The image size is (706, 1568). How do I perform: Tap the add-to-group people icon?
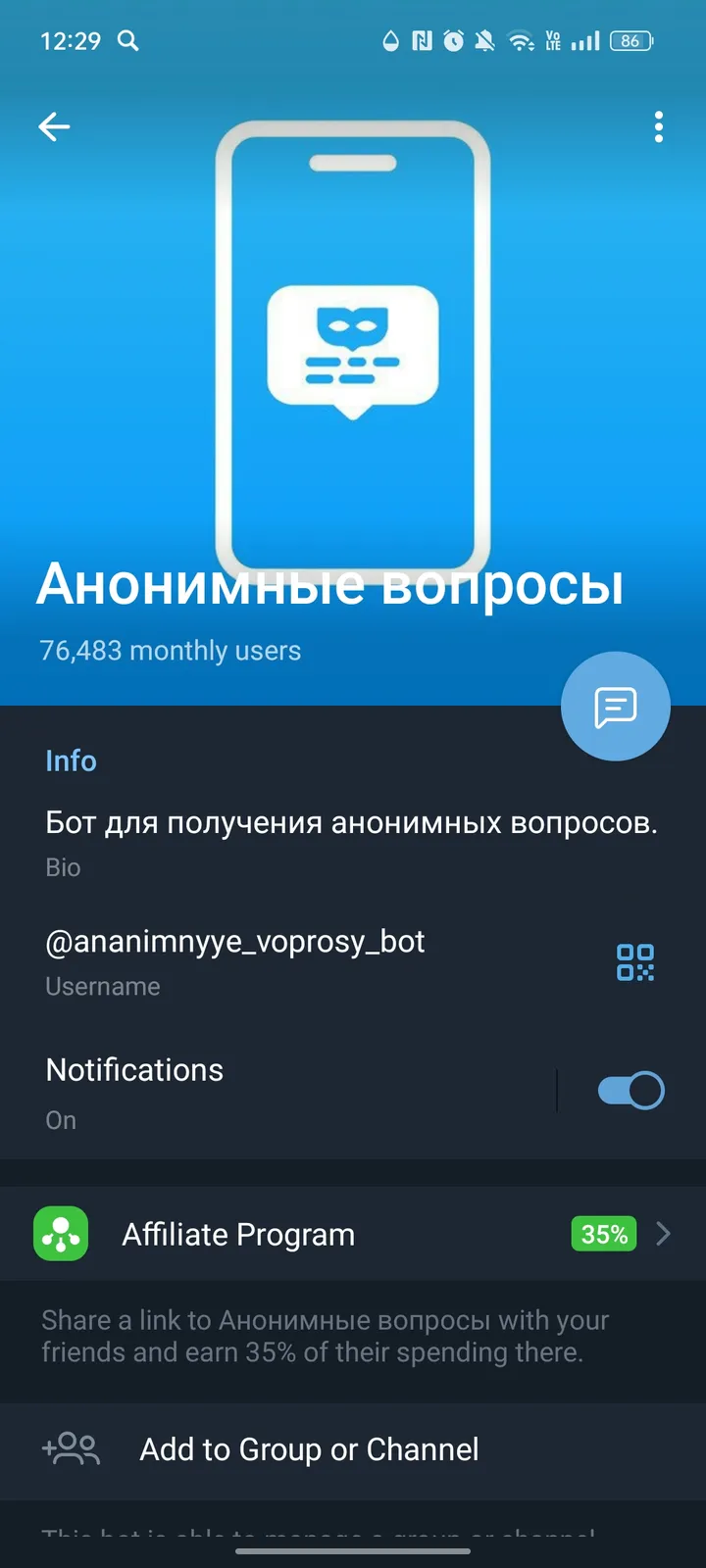(x=71, y=1449)
